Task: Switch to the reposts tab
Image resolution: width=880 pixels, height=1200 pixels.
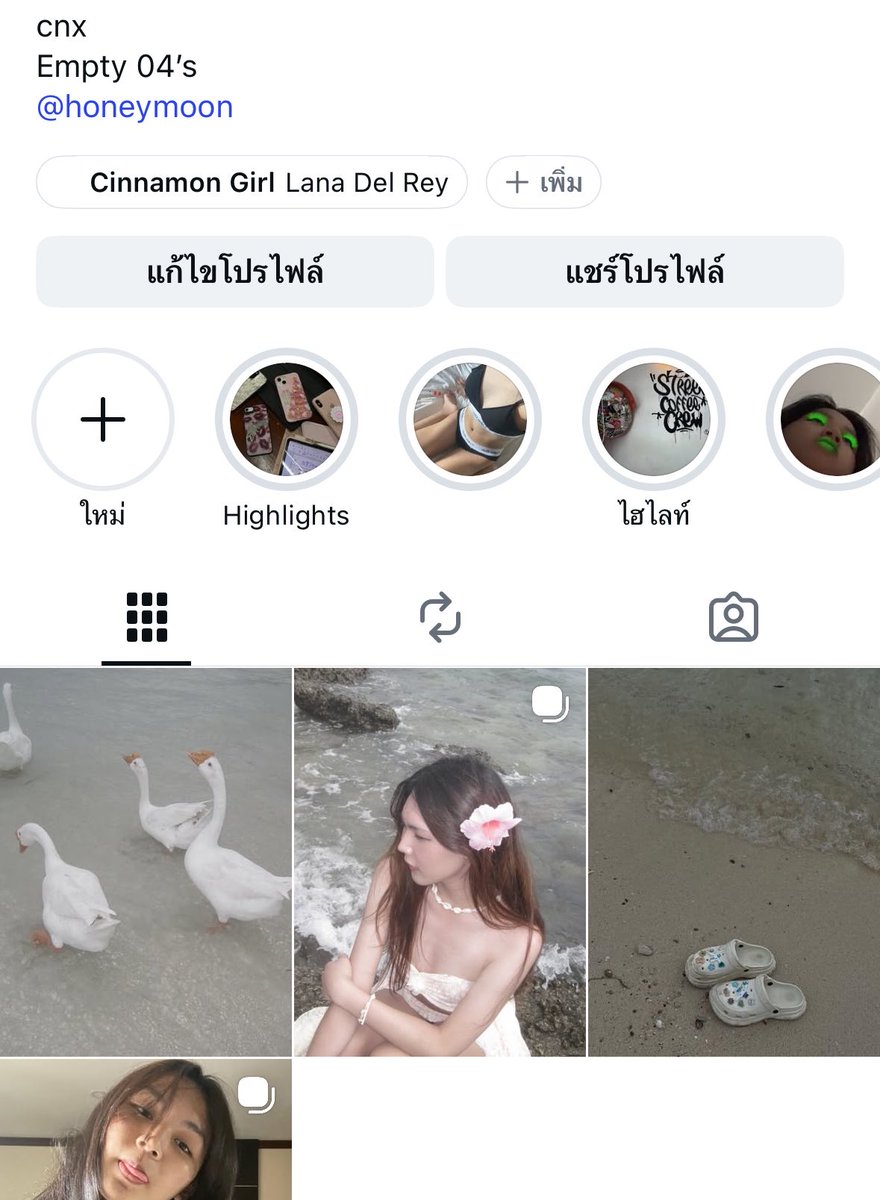Action: coord(440,618)
